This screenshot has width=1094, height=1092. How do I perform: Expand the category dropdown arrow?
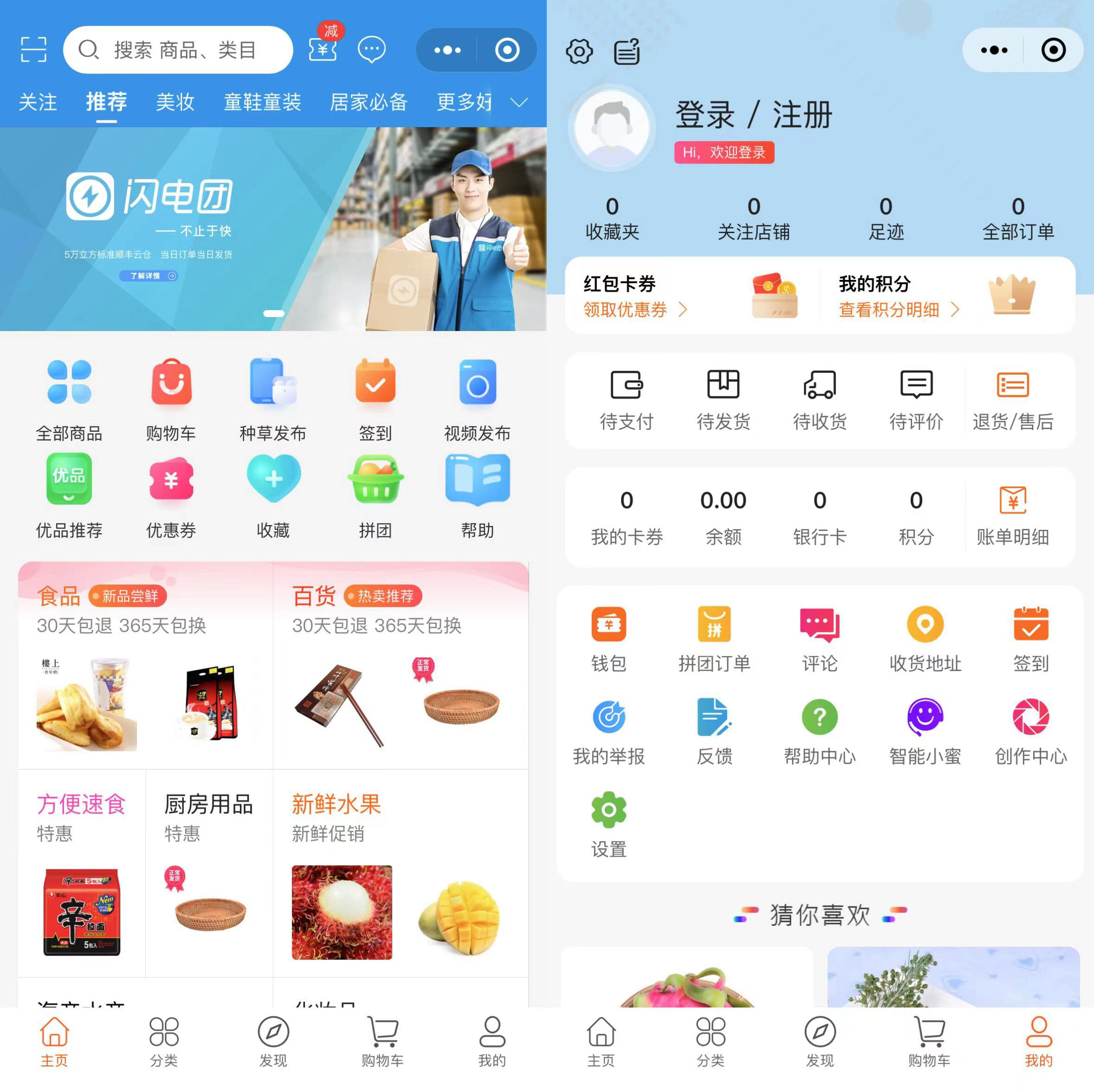(x=519, y=103)
